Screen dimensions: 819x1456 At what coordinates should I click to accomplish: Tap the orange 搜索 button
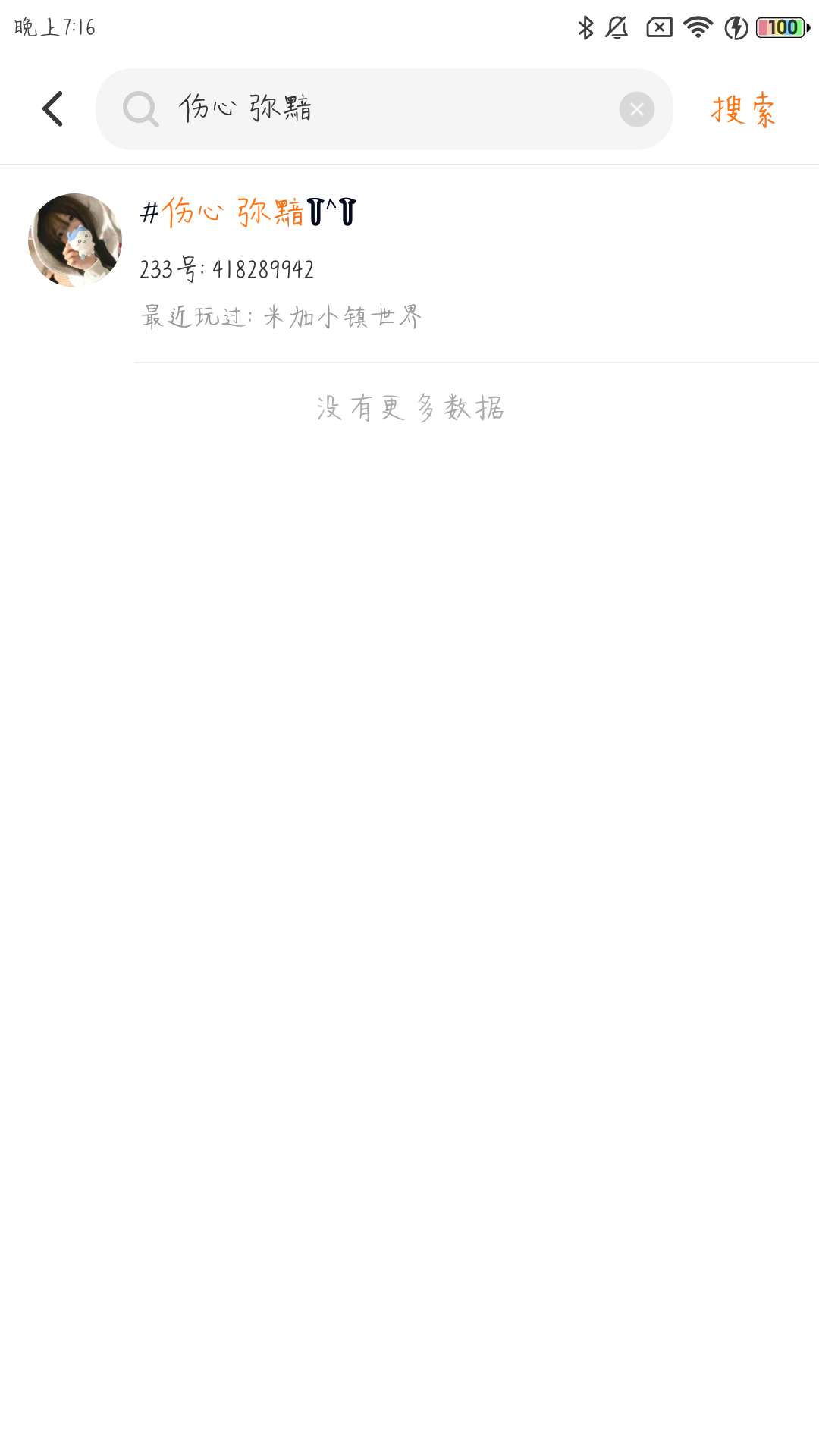(x=743, y=110)
